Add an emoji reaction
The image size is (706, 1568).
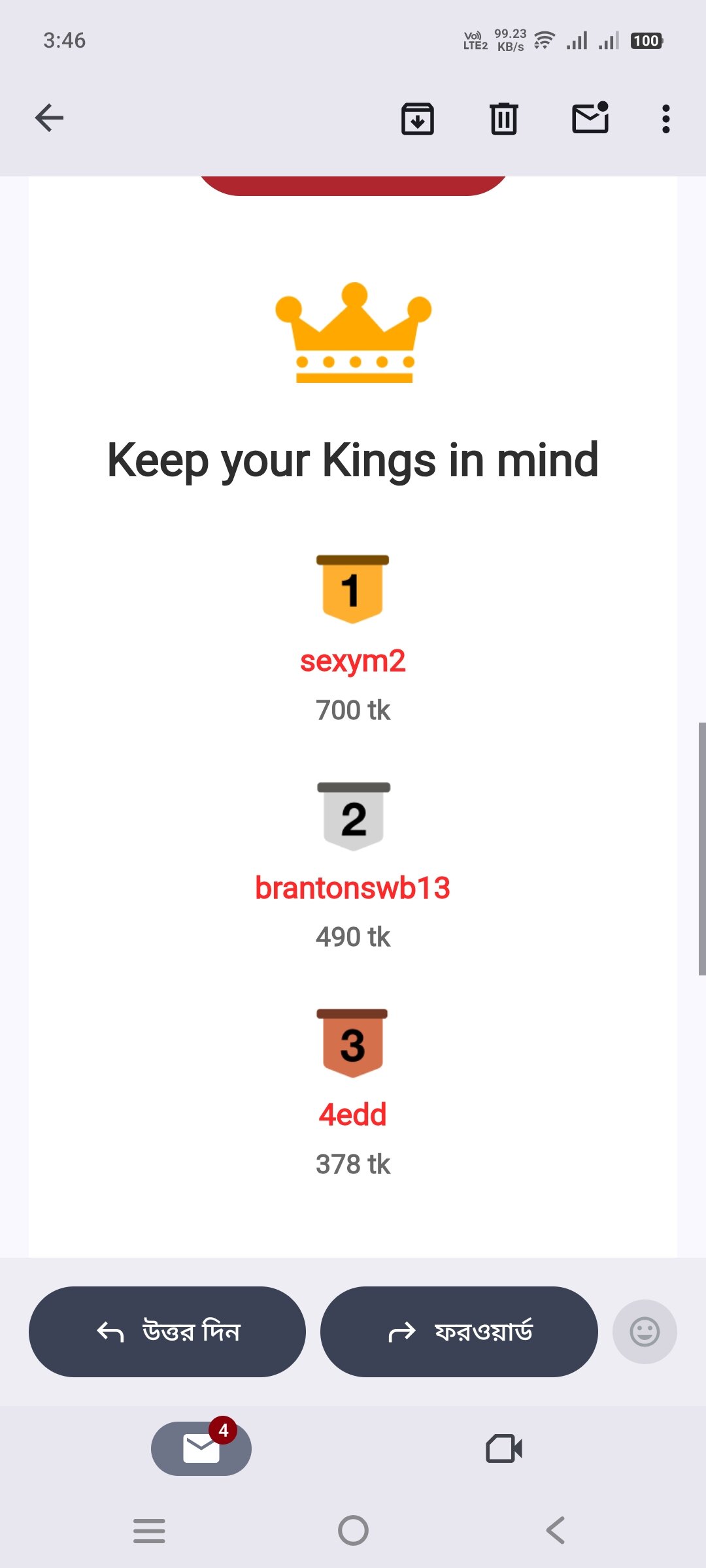pyautogui.click(x=645, y=1331)
